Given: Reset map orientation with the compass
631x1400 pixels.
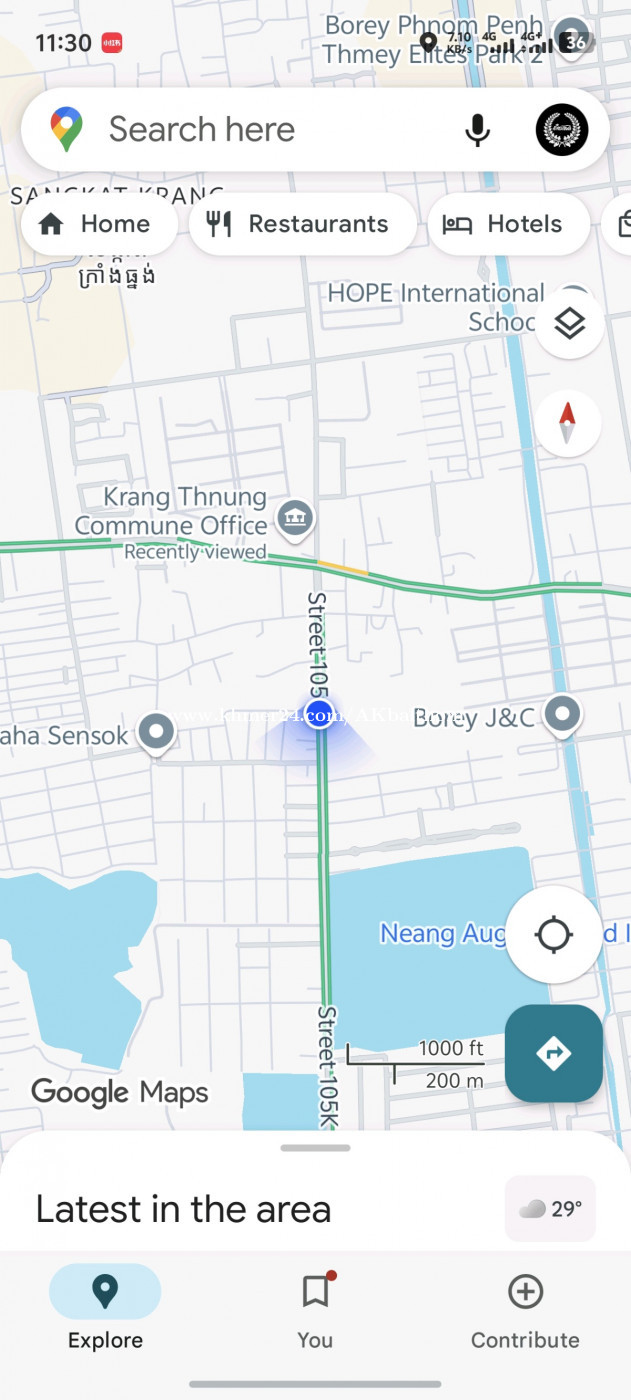Looking at the screenshot, I should [x=568, y=424].
